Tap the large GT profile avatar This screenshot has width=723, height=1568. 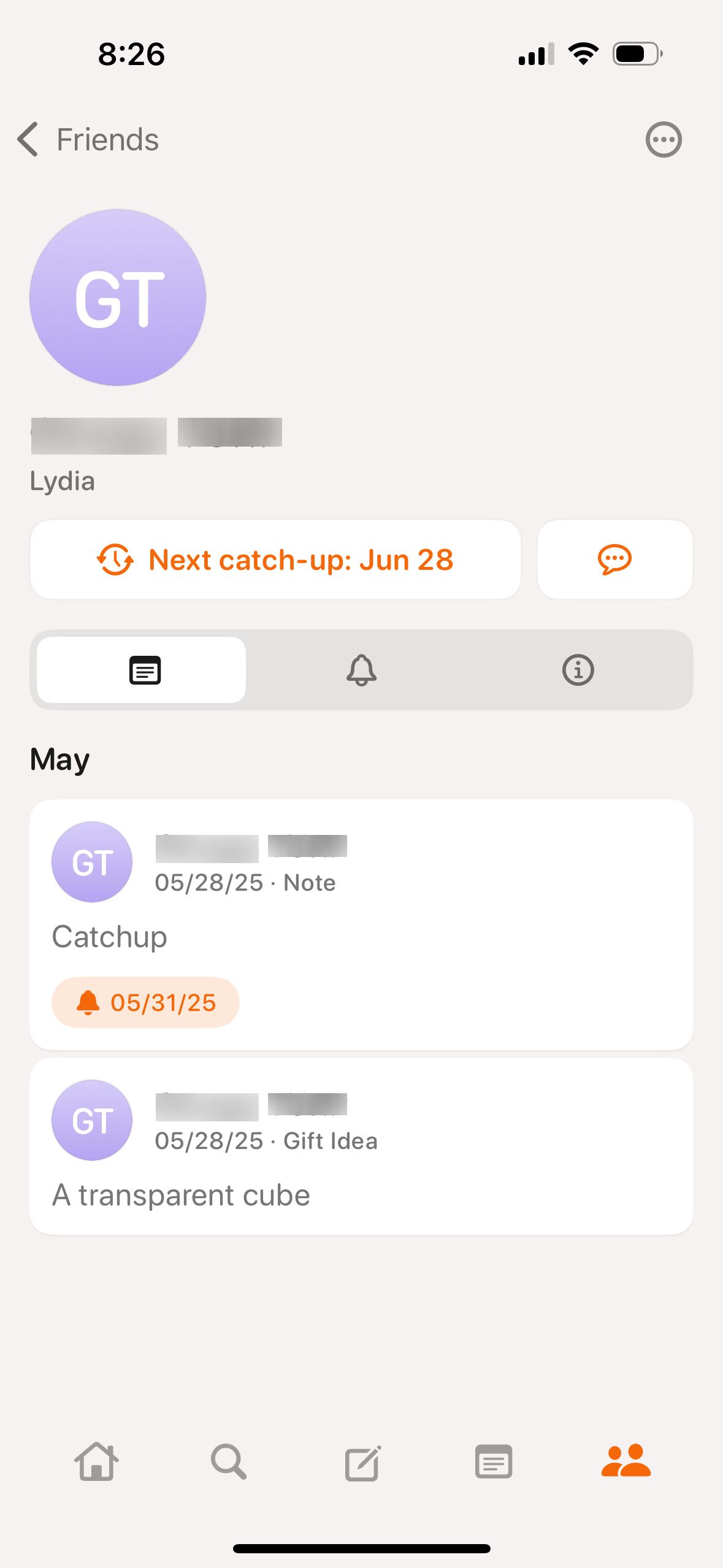(118, 298)
